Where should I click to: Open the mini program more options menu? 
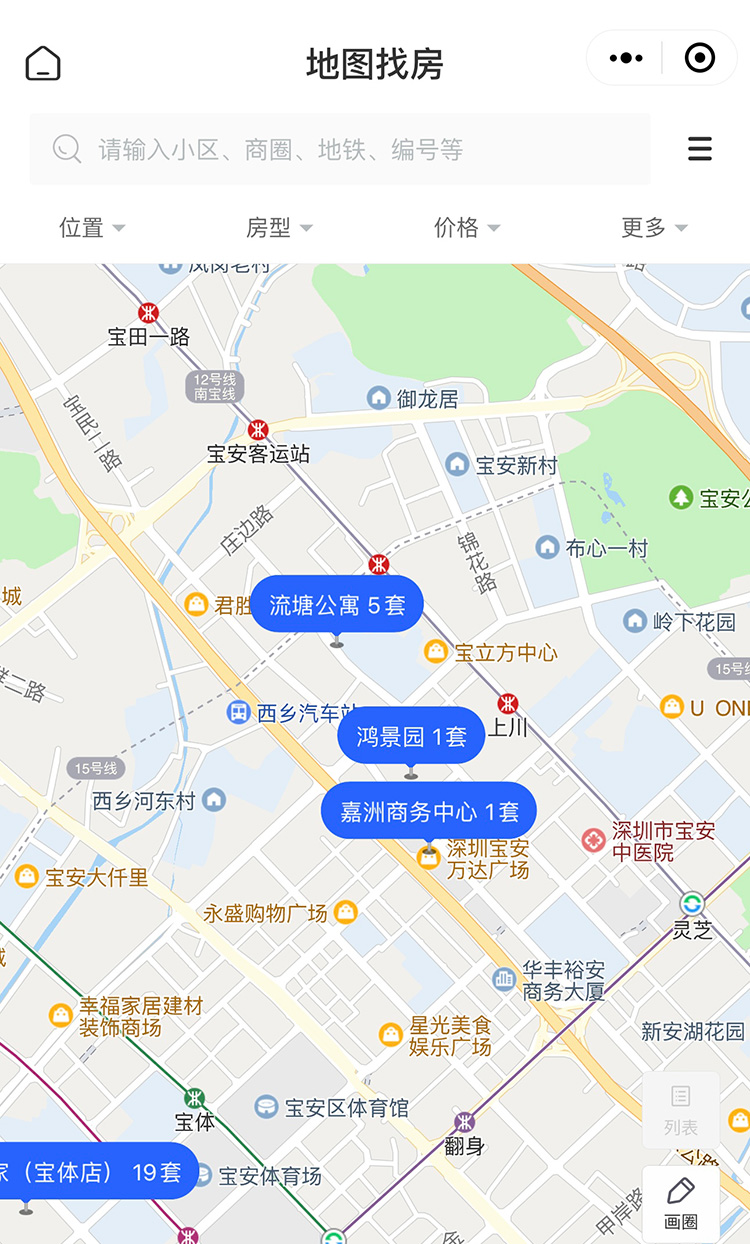click(x=626, y=58)
